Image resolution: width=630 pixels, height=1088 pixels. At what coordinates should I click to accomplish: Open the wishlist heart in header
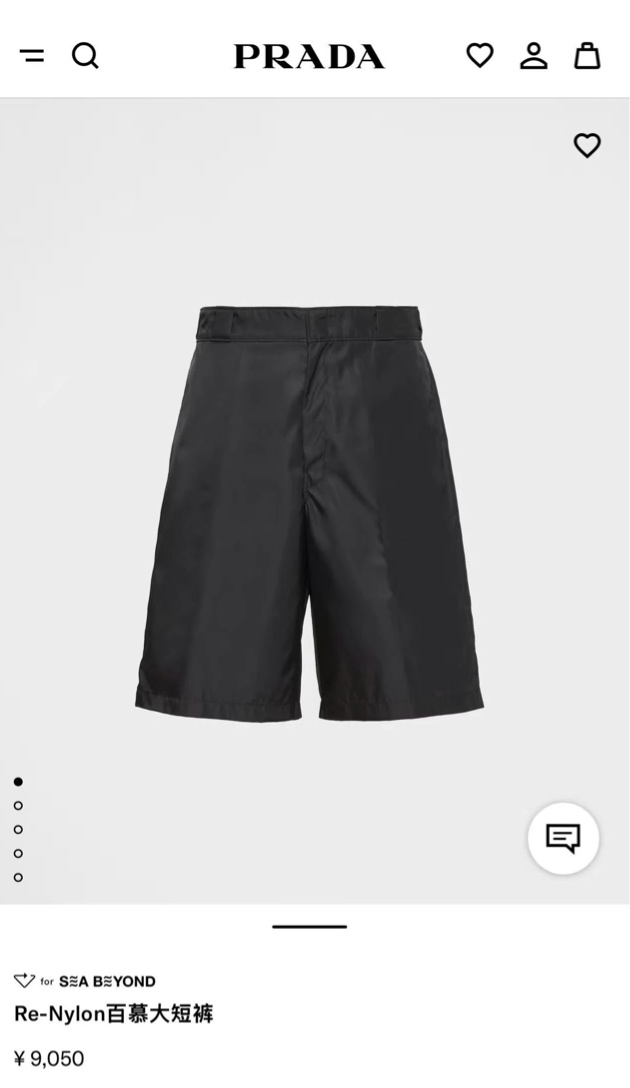(x=480, y=55)
